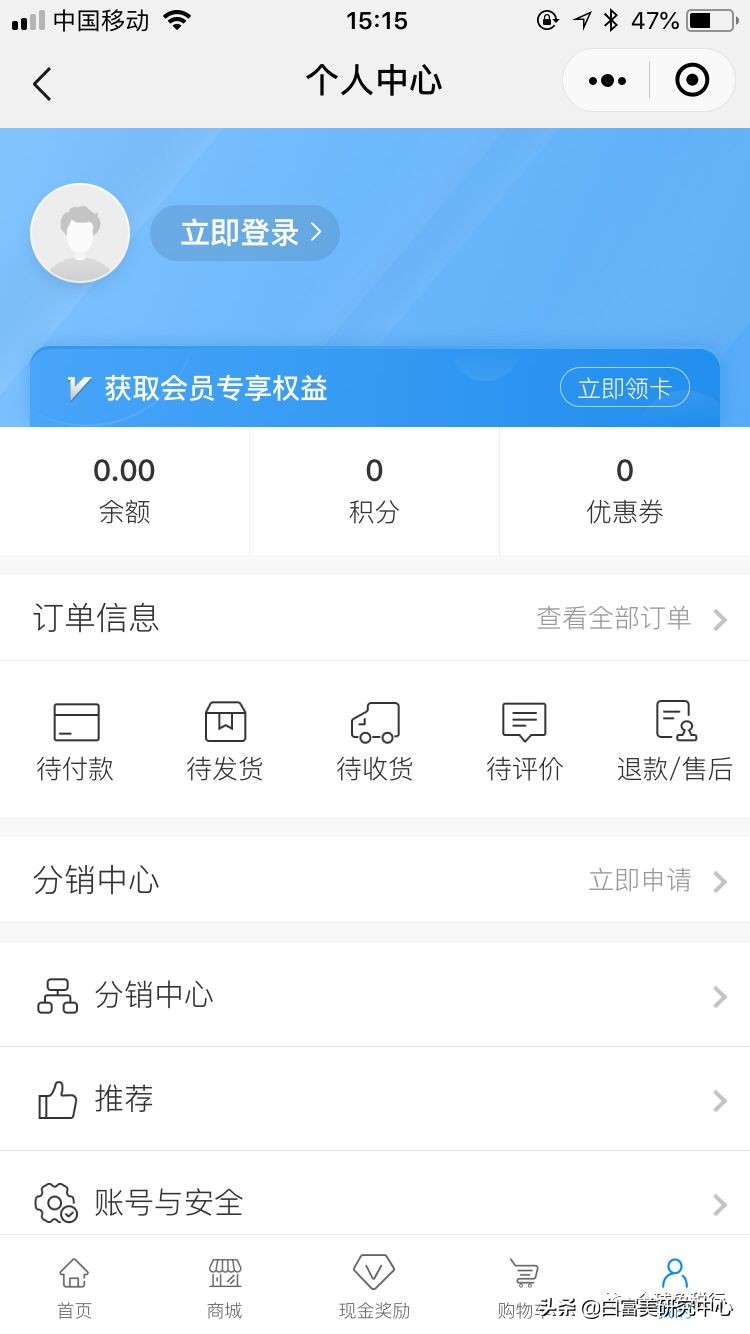The image size is (750, 1334).
Task: Open 退款/售后 refund and after-sales icon
Action: point(674,720)
